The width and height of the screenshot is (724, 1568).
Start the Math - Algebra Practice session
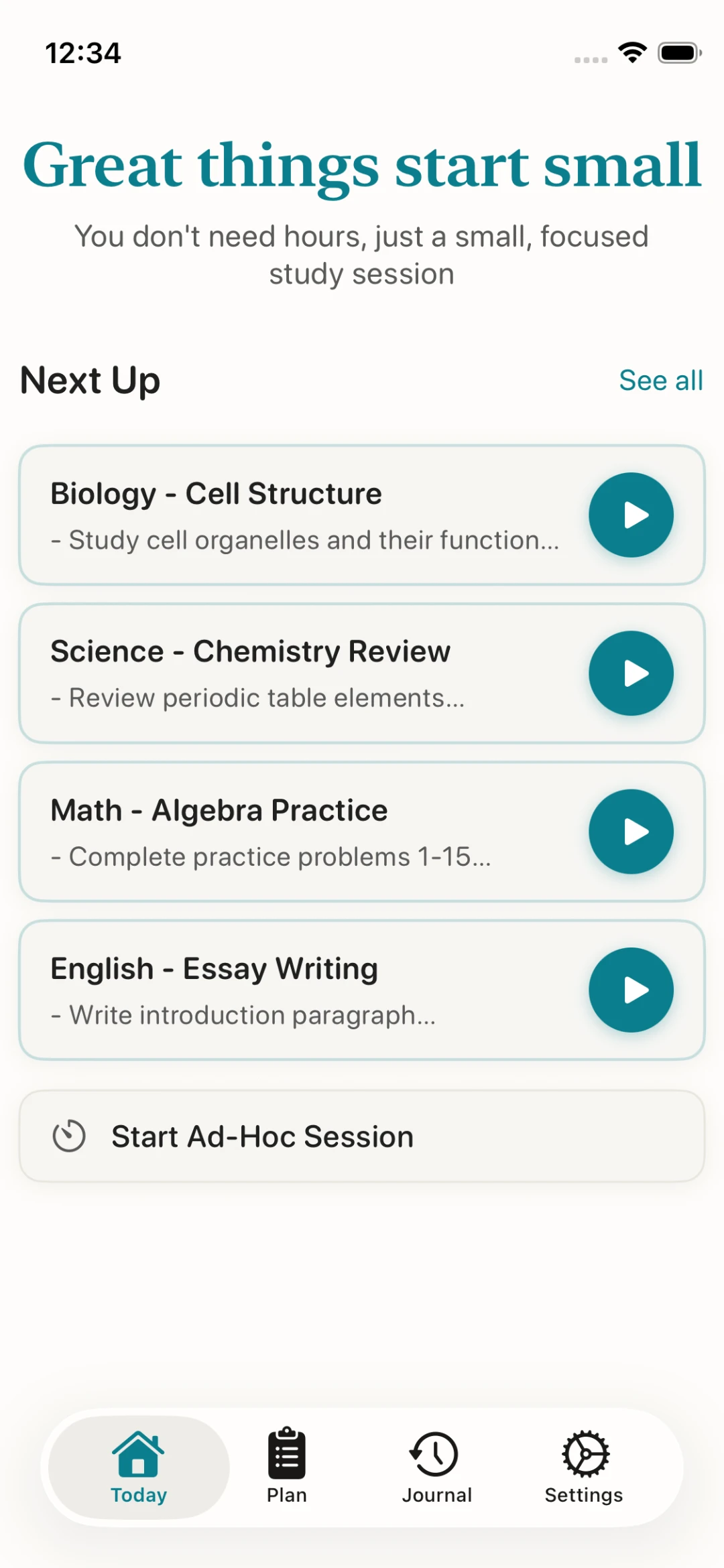coord(630,831)
